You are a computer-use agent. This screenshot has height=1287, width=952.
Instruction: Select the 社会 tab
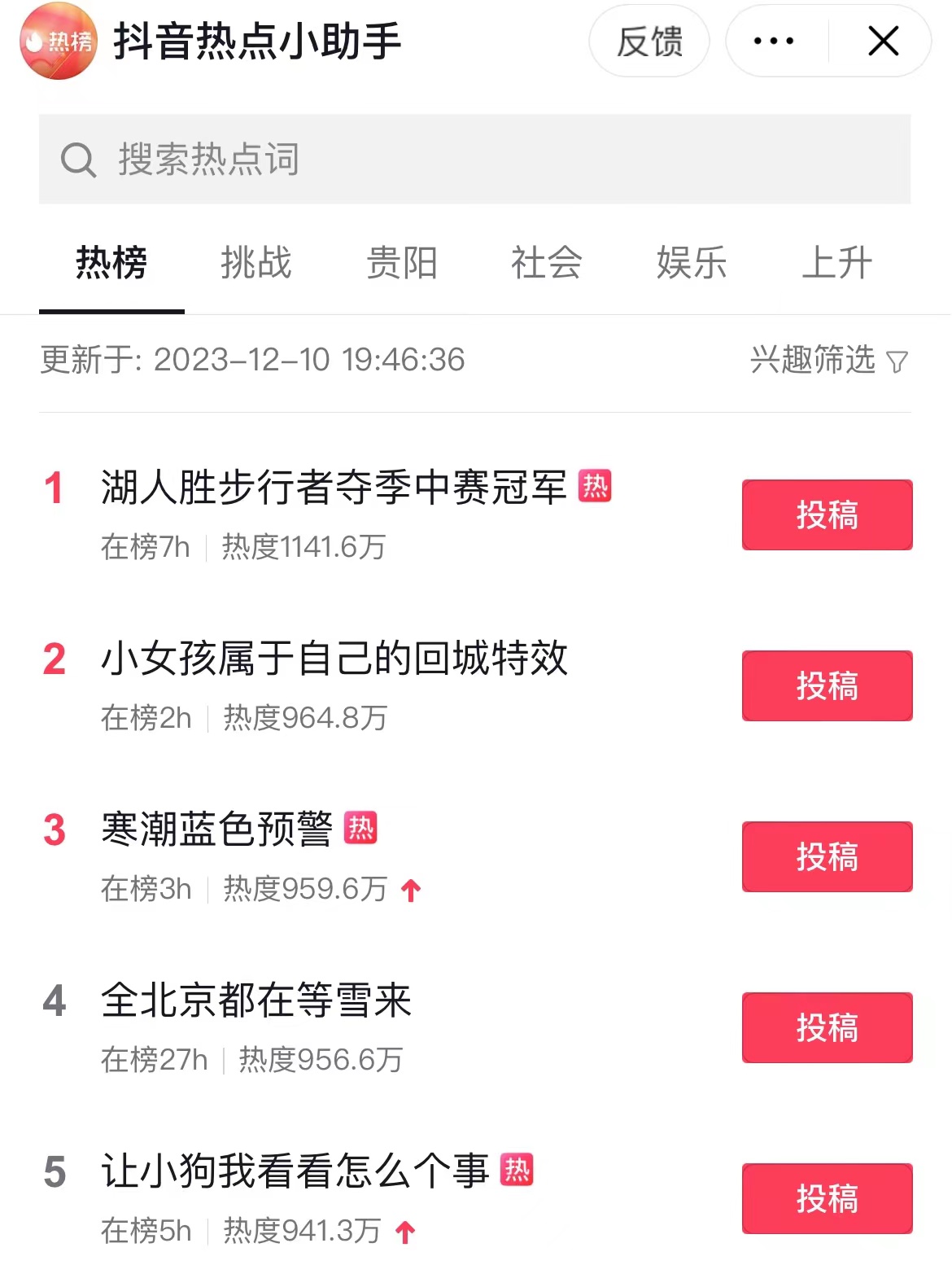pos(547,263)
